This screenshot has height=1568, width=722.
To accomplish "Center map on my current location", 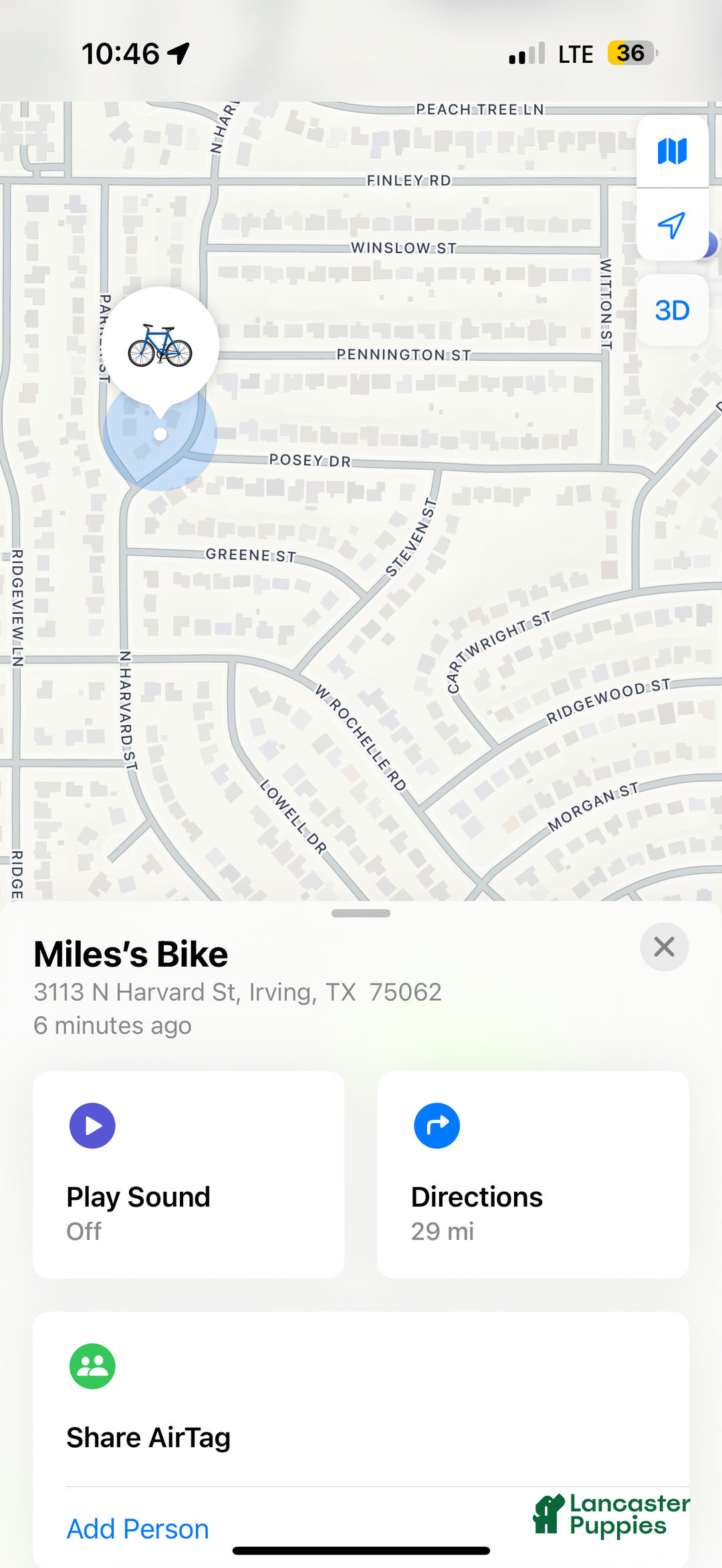I will coord(672,225).
